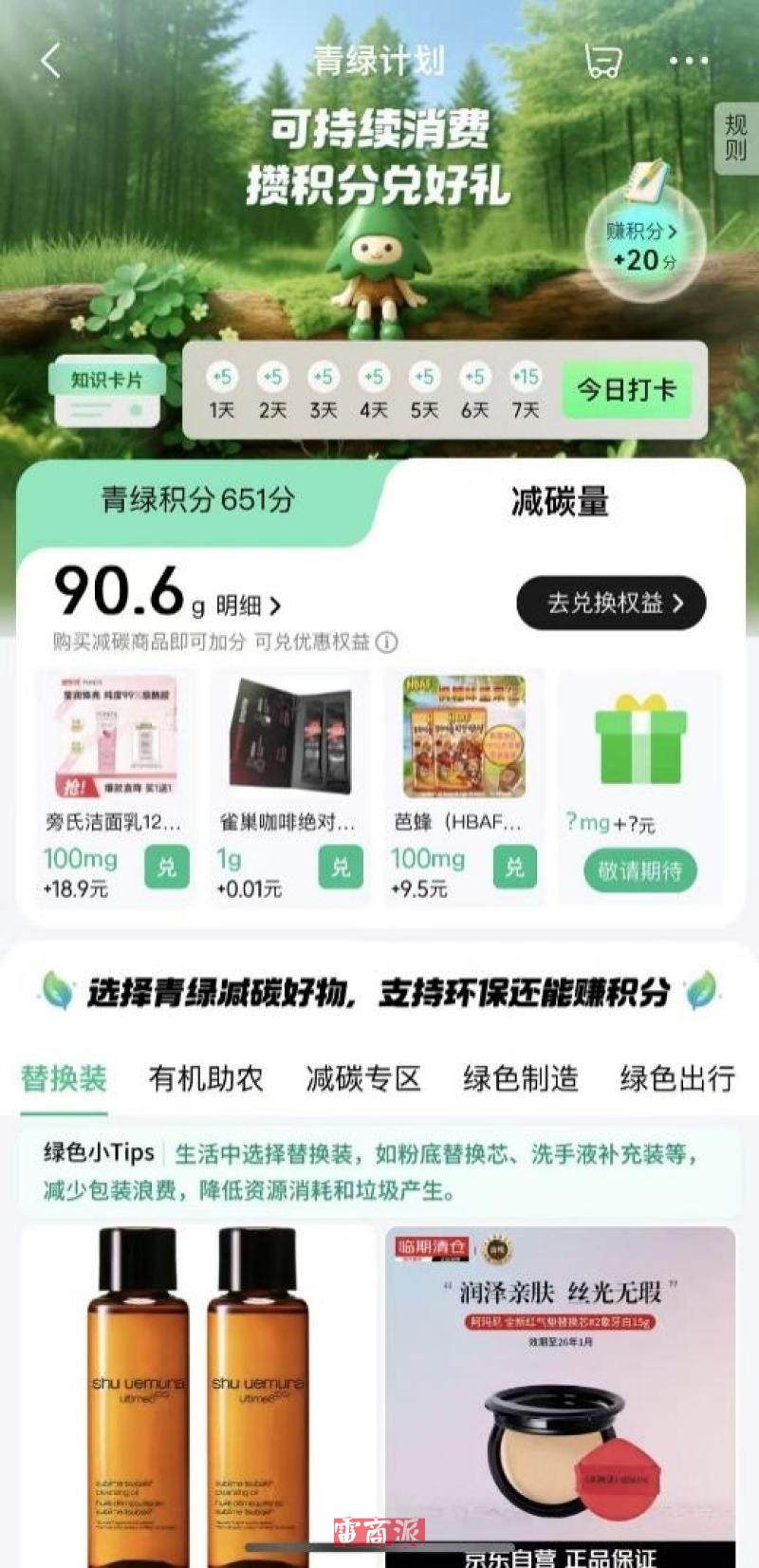Switch to 减碳量 tab

tap(560, 501)
